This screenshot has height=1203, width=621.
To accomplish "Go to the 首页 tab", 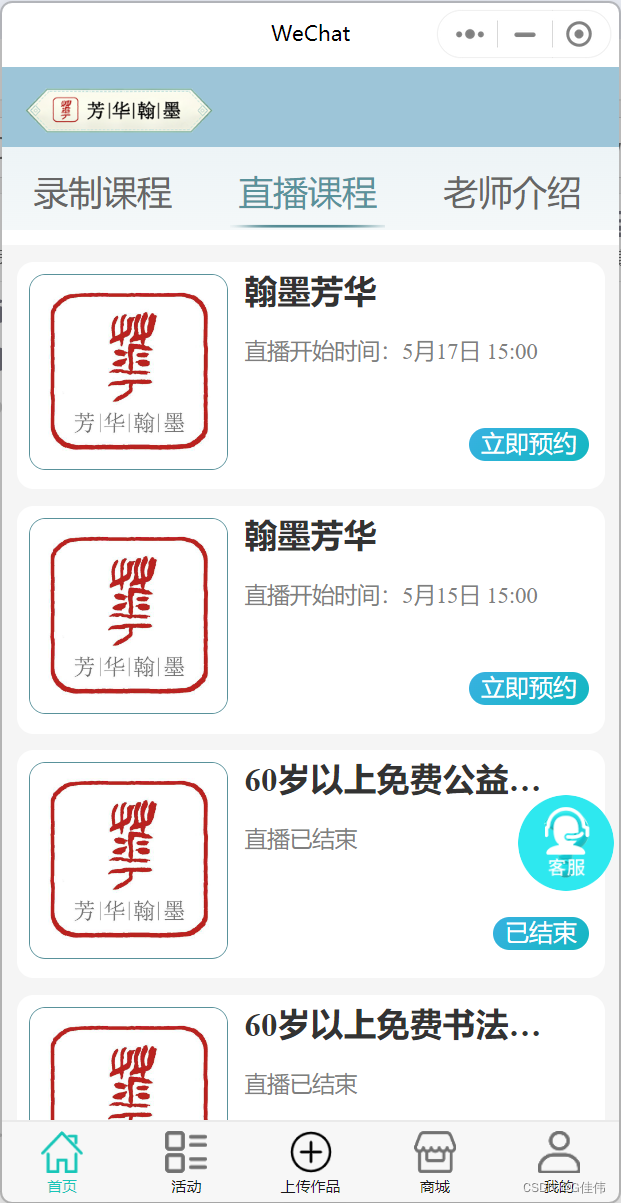I will (x=61, y=1162).
